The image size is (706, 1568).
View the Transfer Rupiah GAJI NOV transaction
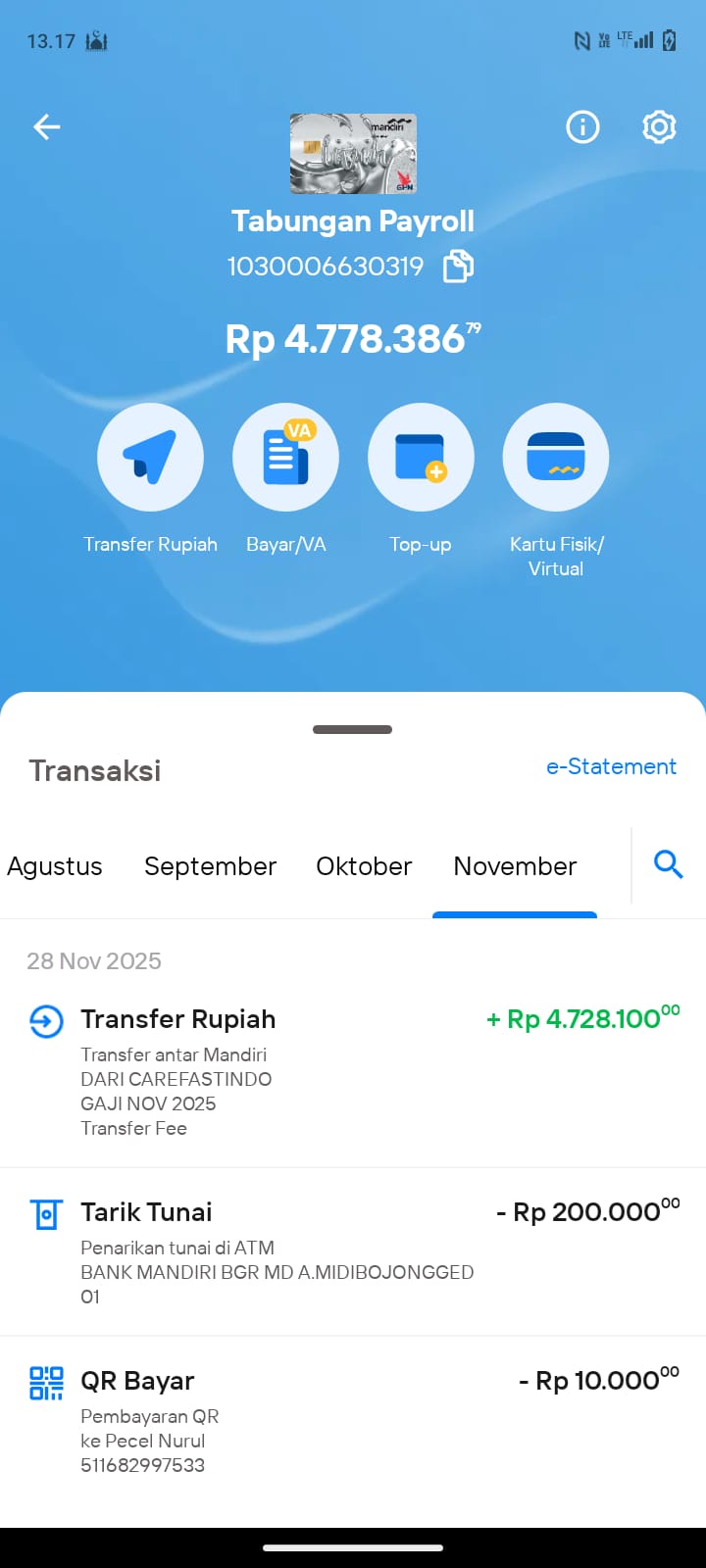353,1070
